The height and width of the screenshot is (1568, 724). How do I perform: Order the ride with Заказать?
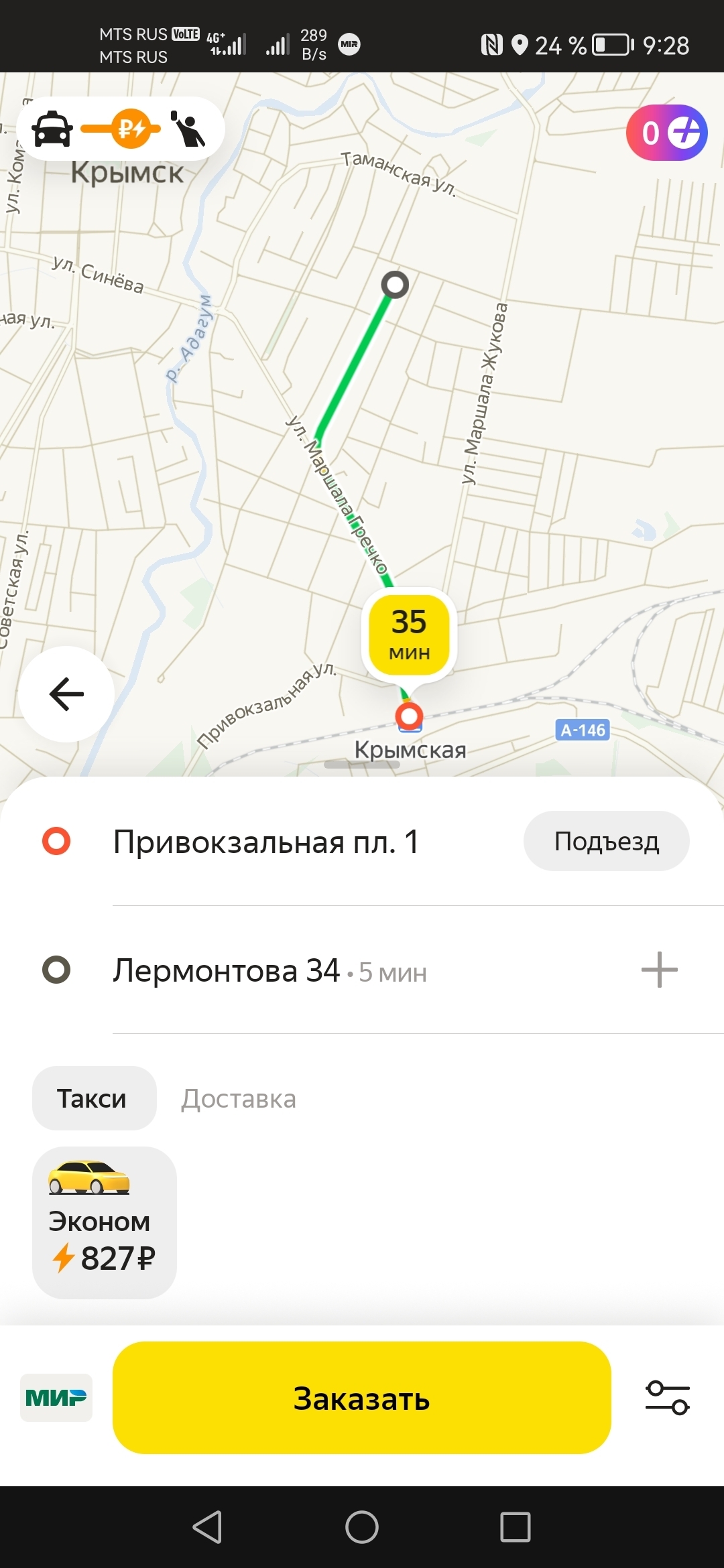[361, 1398]
